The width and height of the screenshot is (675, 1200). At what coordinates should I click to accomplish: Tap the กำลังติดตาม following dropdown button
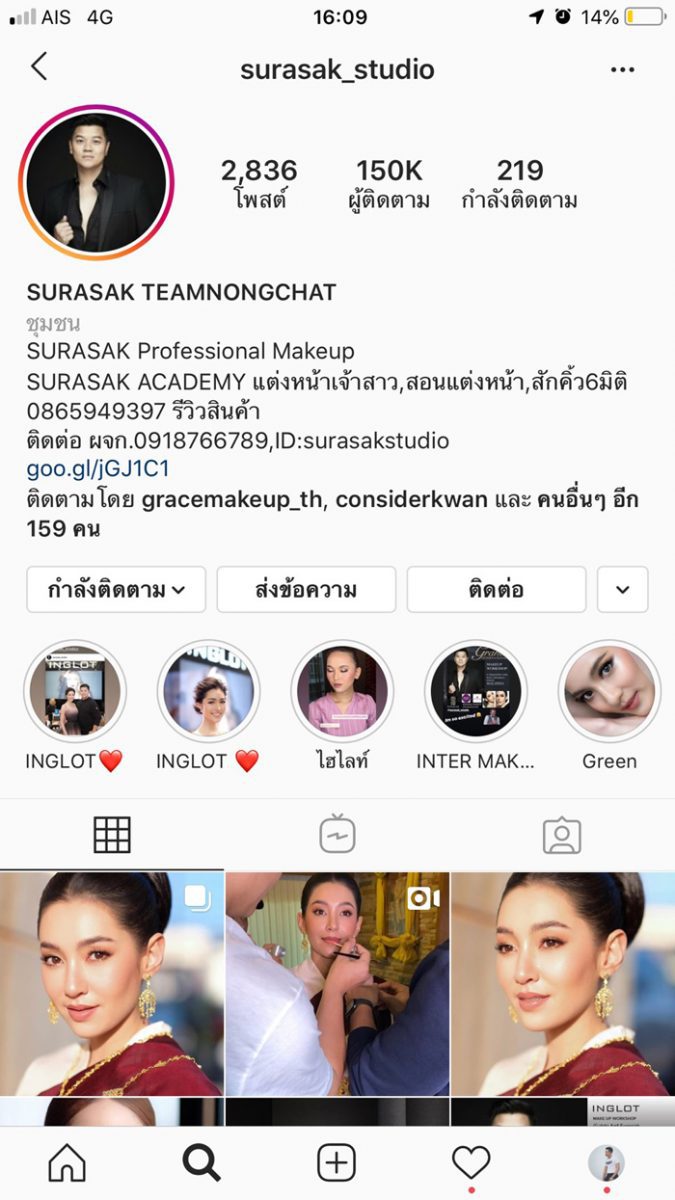click(116, 589)
